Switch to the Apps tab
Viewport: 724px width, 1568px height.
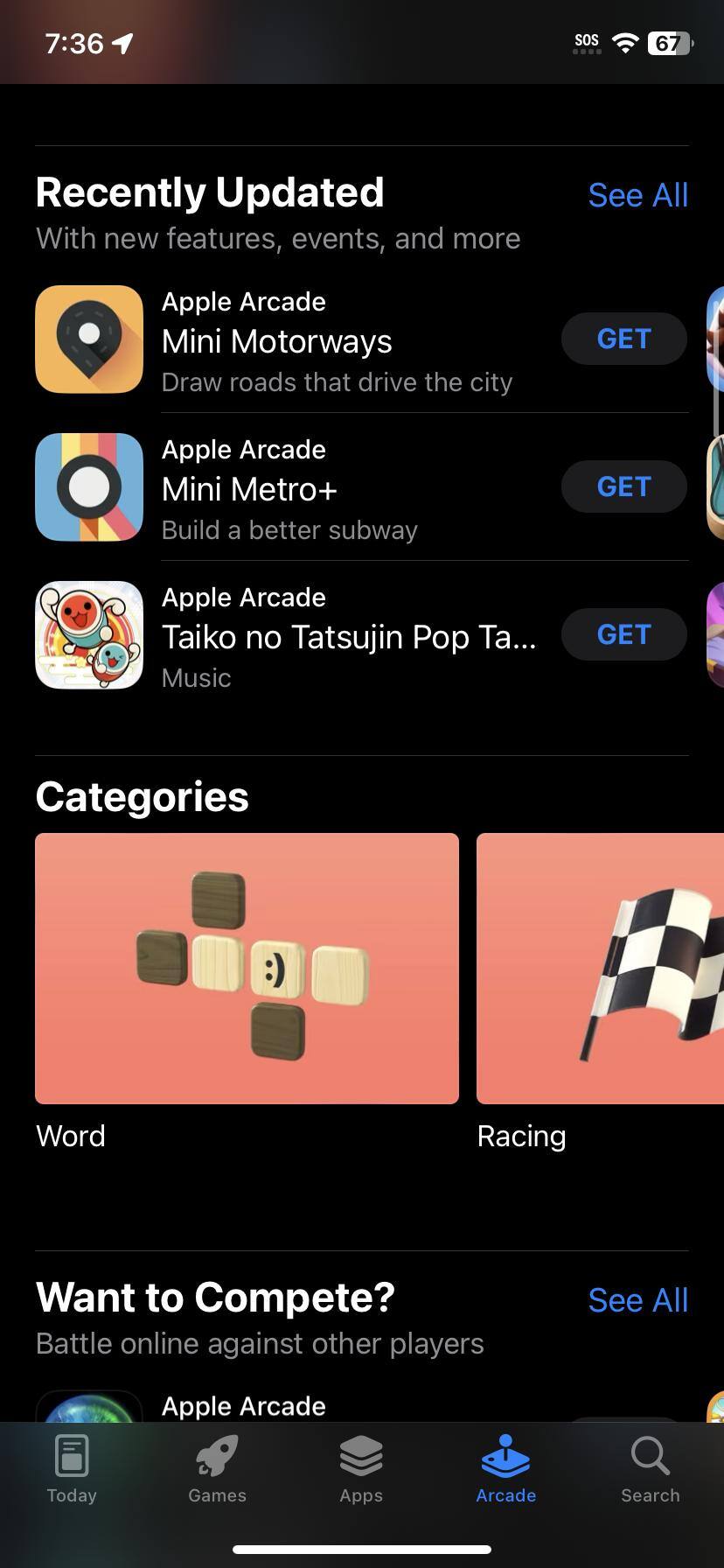pyautogui.click(x=361, y=1470)
